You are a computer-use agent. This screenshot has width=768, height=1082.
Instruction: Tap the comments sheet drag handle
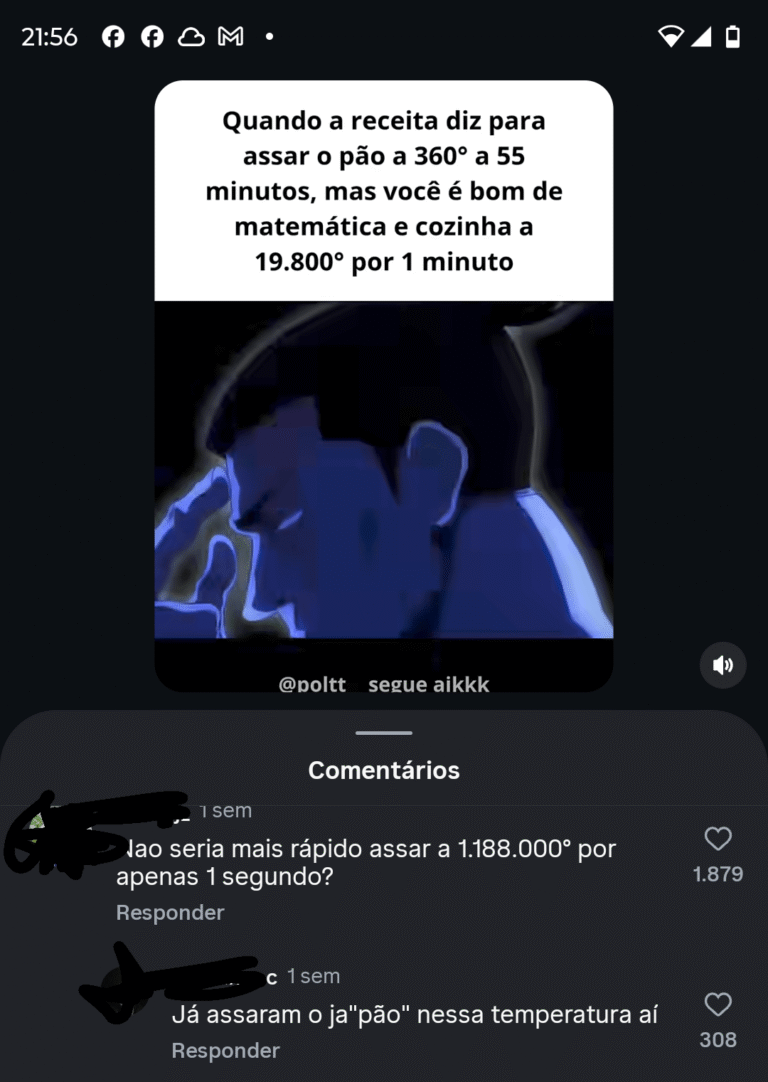[x=384, y=733]
